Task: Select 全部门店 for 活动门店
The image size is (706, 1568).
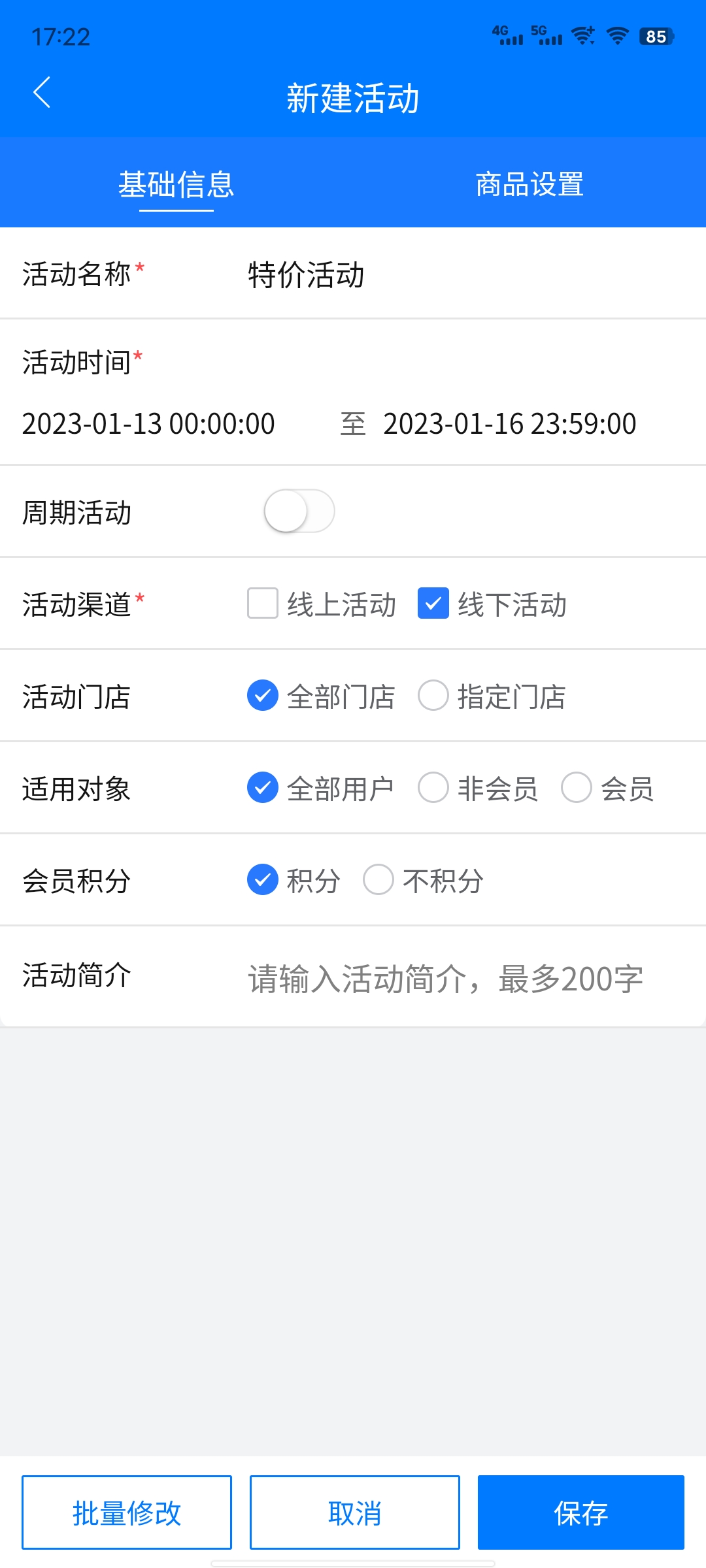Action: pyautogui.click(x=263, y=696)
